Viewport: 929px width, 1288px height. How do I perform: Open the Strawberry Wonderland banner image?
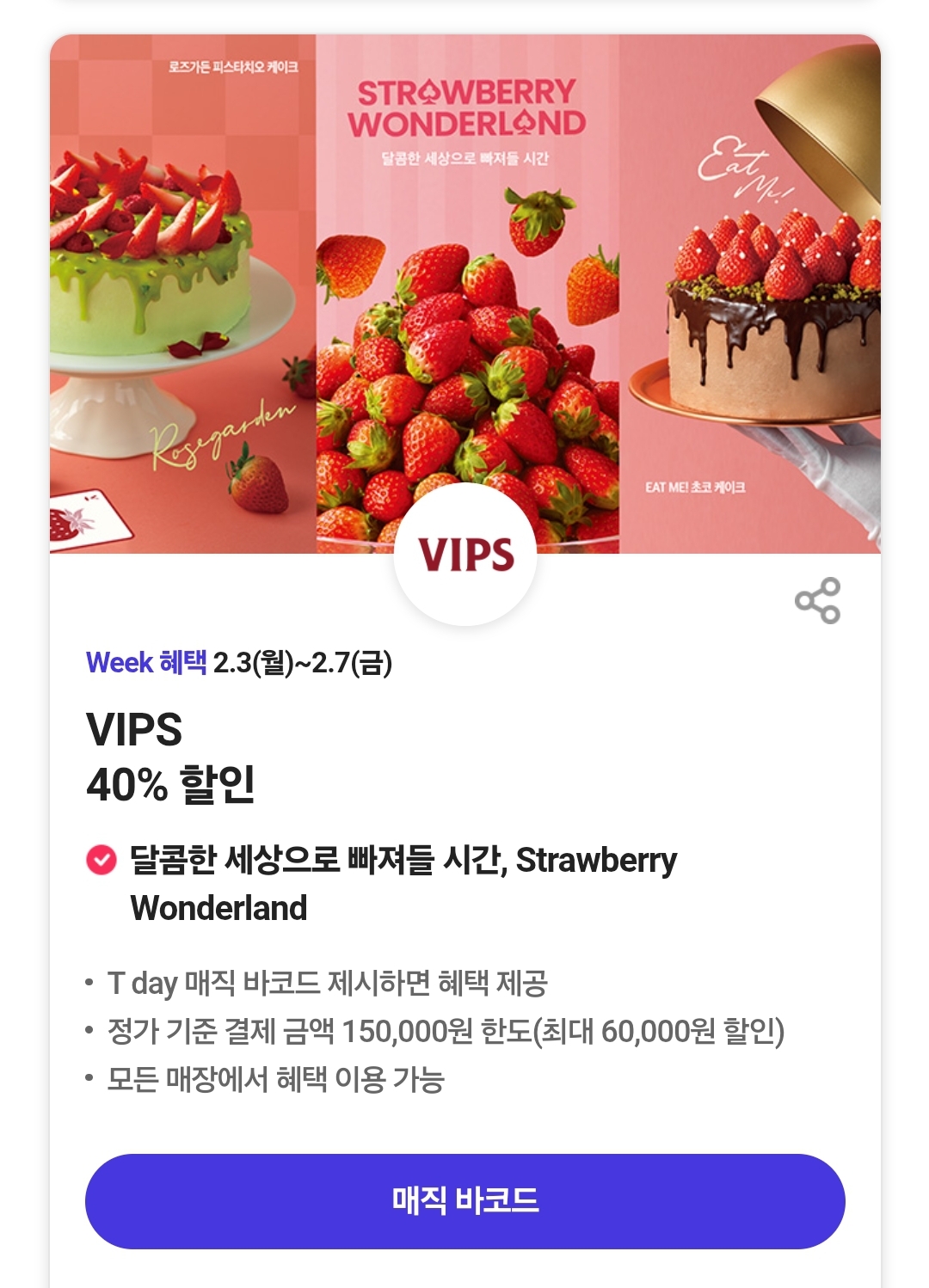[464, 292]
